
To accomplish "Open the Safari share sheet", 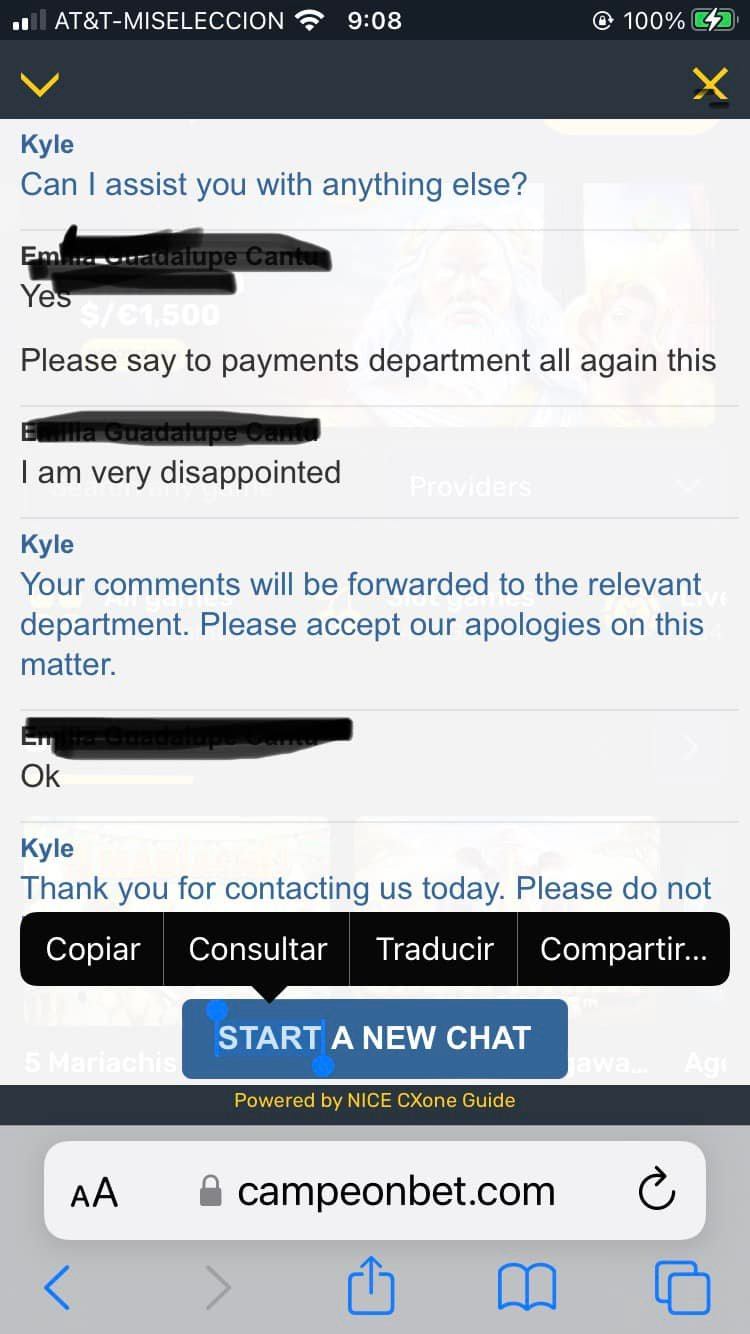I will click(371, 1286).
